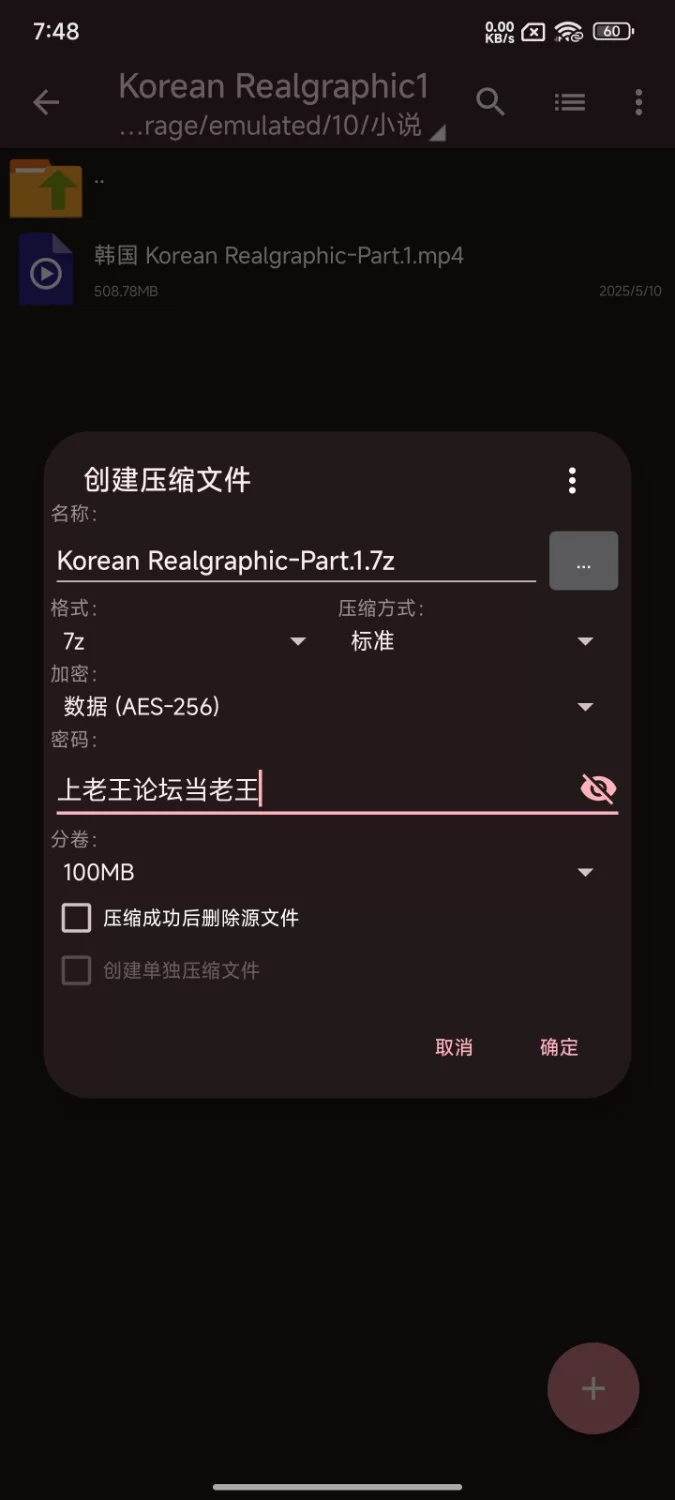Focus the password (密码) text field
This screenshot has height=1500, width=675.
pyautogui.click(x=310, y=790)
